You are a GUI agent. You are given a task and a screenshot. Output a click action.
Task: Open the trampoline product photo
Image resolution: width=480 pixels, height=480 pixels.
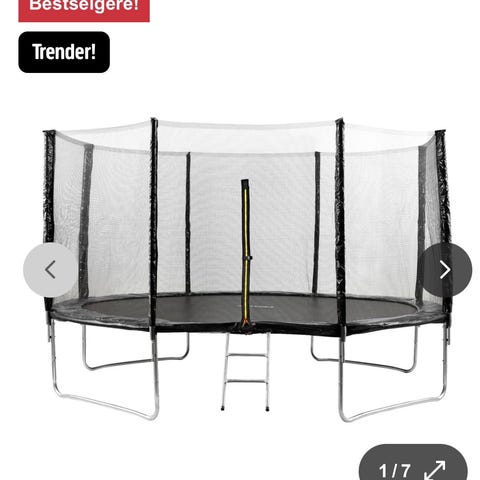(x=247, y=270)
